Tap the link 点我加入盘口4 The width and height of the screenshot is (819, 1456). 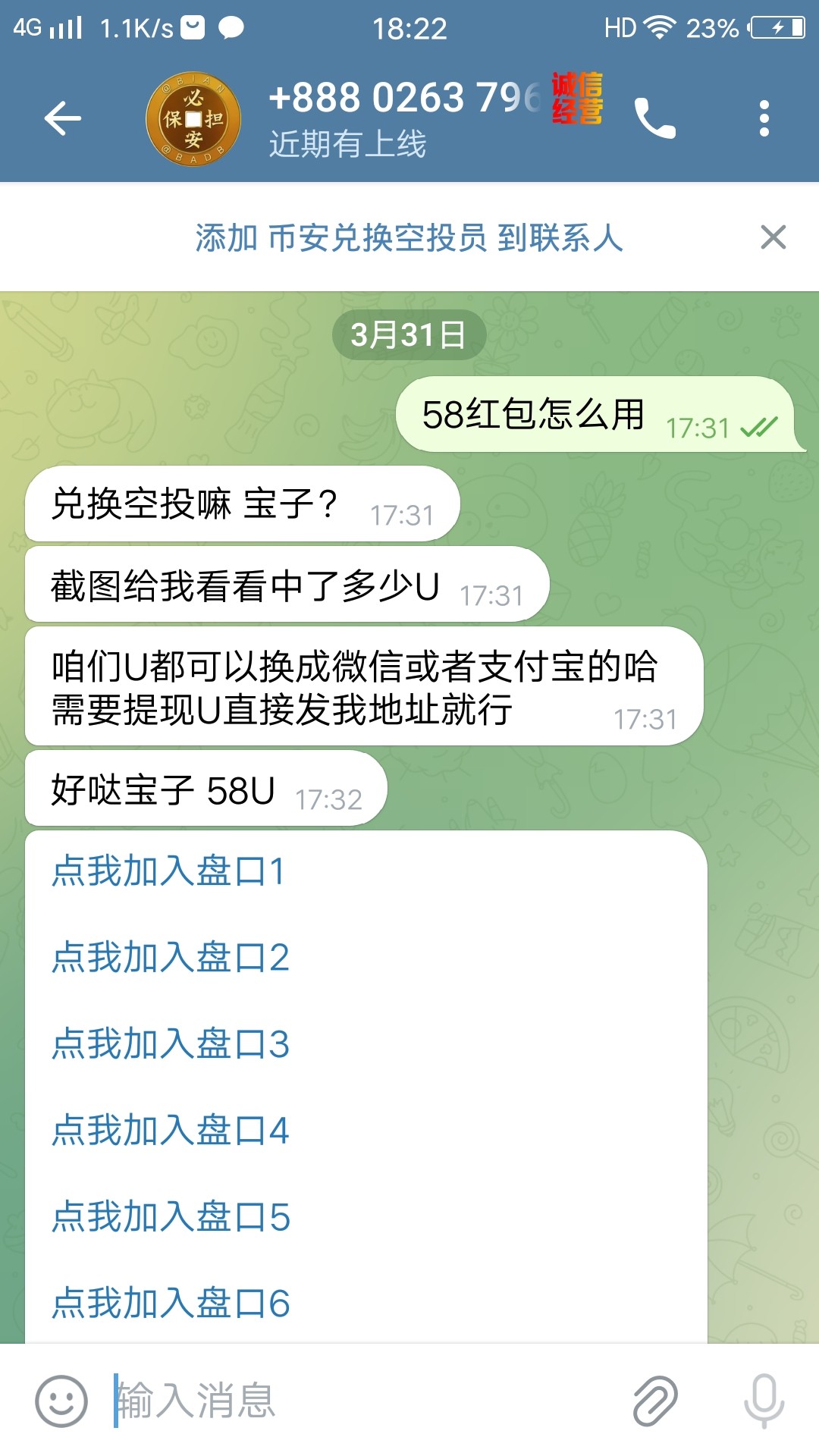171,1130
